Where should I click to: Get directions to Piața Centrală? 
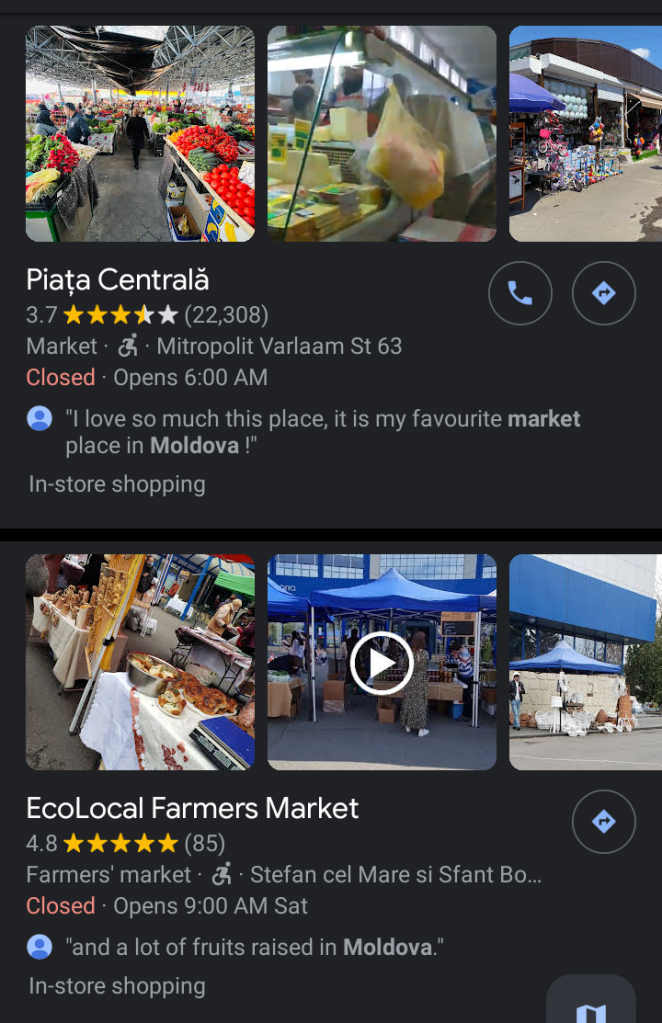(603, 293)
